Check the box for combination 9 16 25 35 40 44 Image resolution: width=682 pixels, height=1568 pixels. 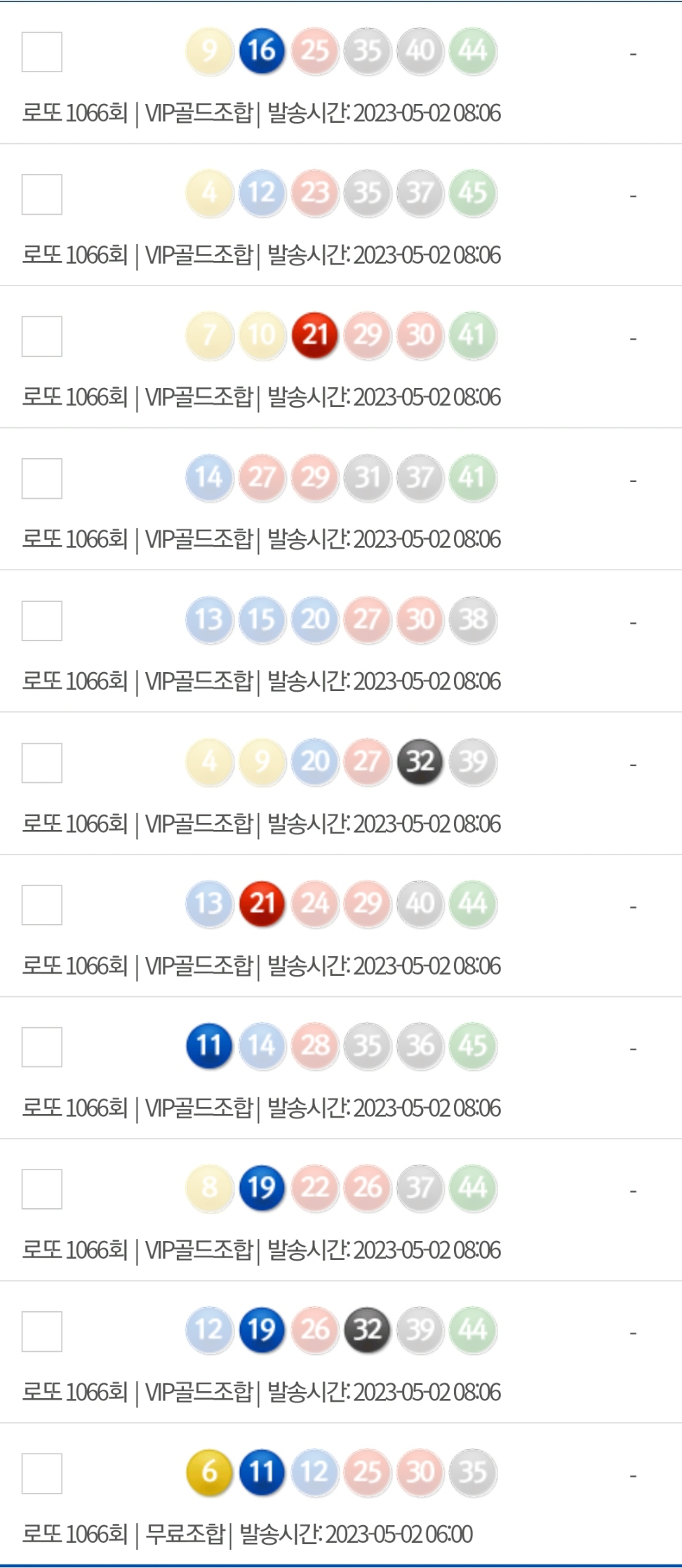click(x=42, y=52)
